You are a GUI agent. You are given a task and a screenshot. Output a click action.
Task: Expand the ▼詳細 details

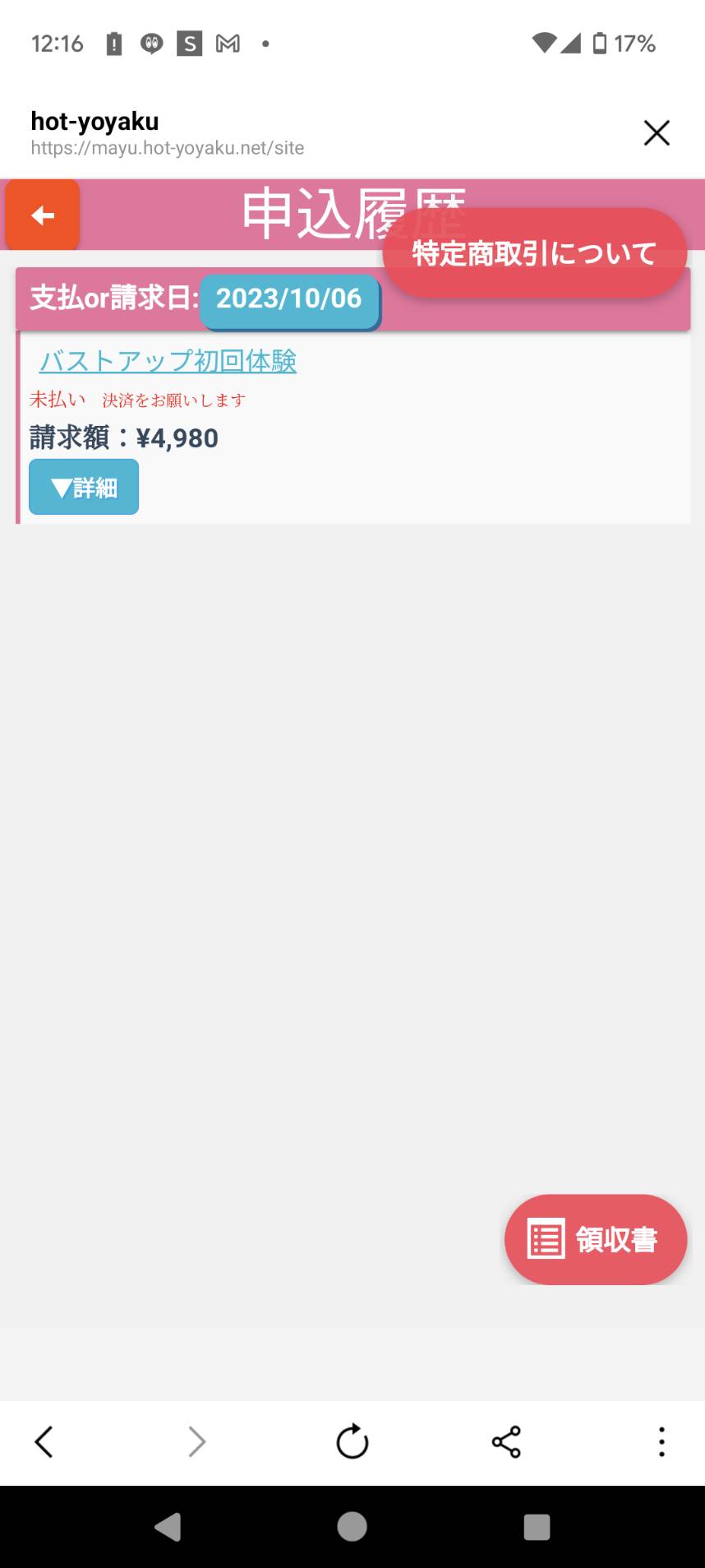[x=84, y=487]
